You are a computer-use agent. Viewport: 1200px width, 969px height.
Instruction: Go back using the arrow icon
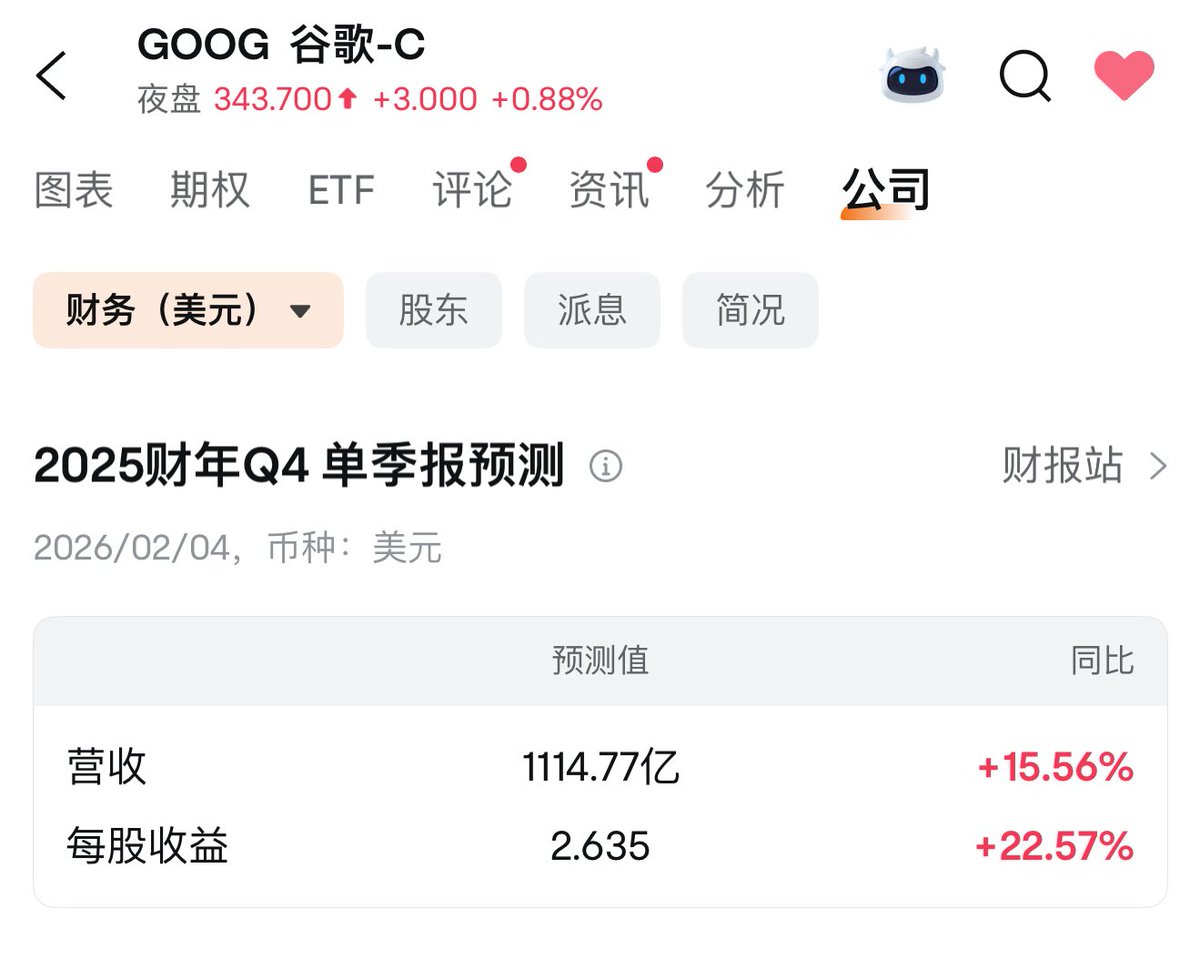tap(52, 76)
